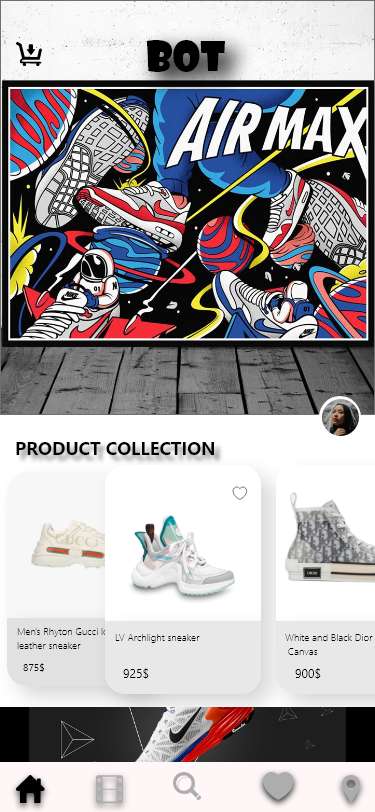Open the Nike shoe promo banner
Image resolution: width=375 pixels, height=812 pixels.
point(188,734)
